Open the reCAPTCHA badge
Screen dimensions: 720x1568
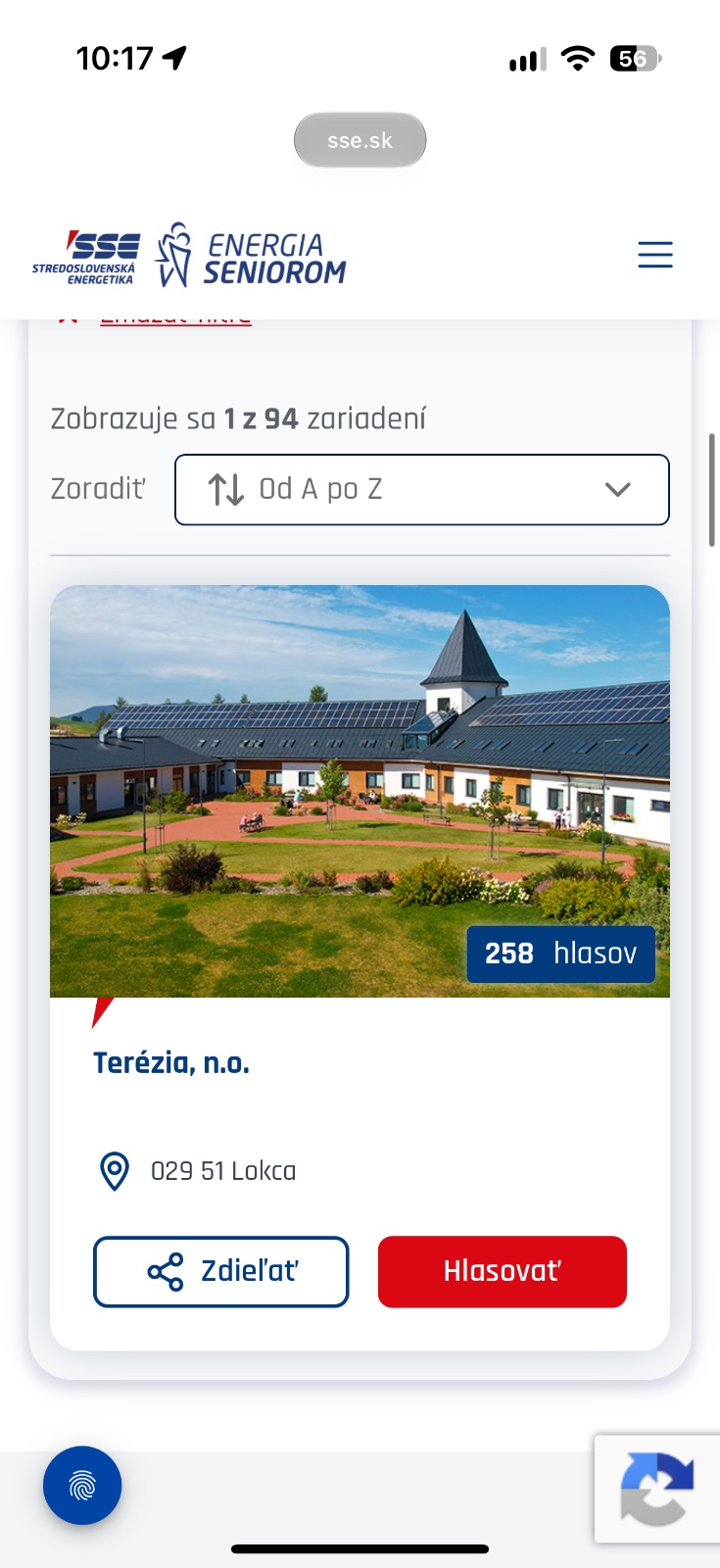657,1489
